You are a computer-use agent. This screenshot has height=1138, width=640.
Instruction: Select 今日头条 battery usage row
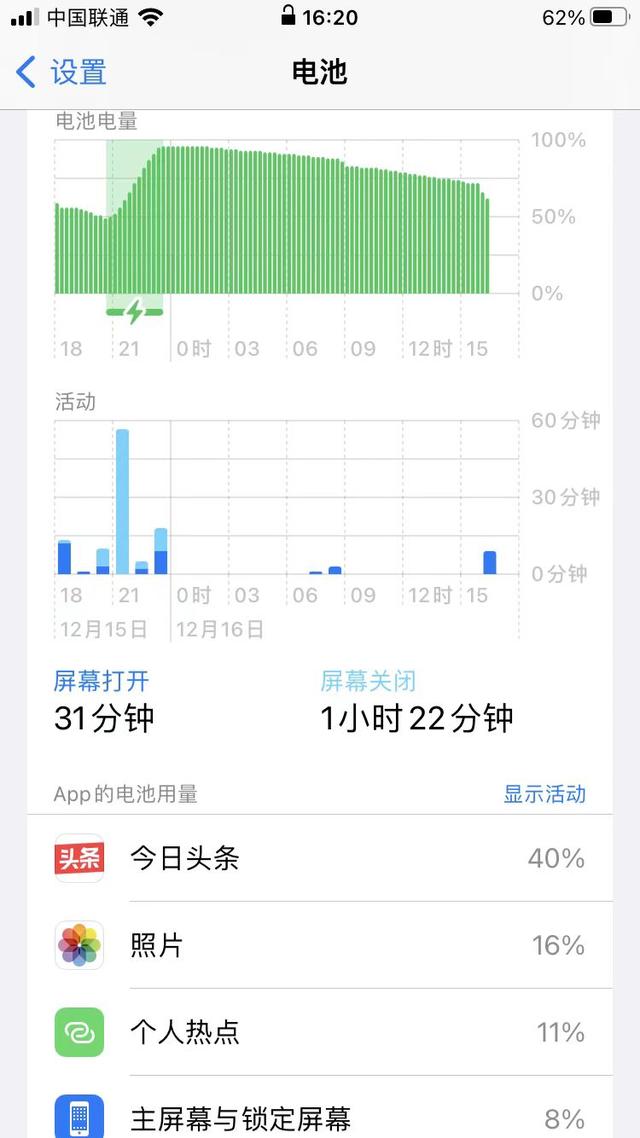320,858
